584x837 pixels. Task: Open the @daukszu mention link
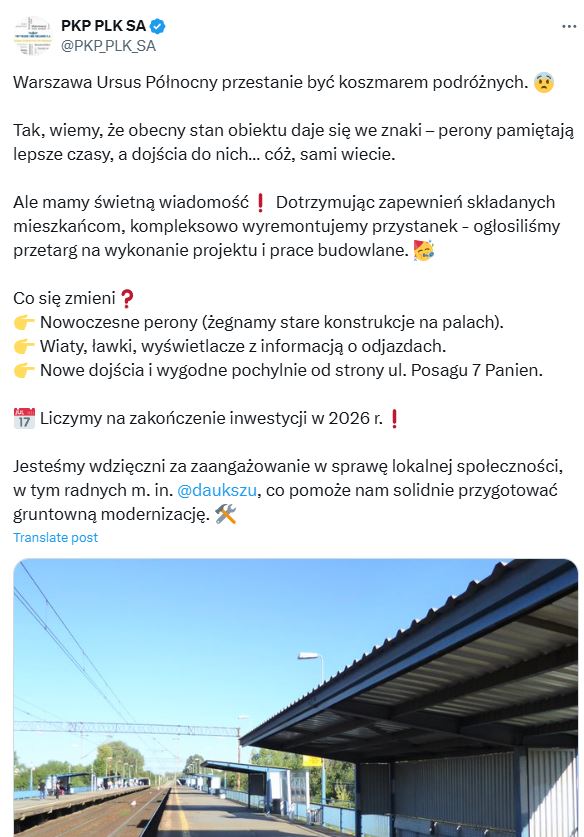217,490
